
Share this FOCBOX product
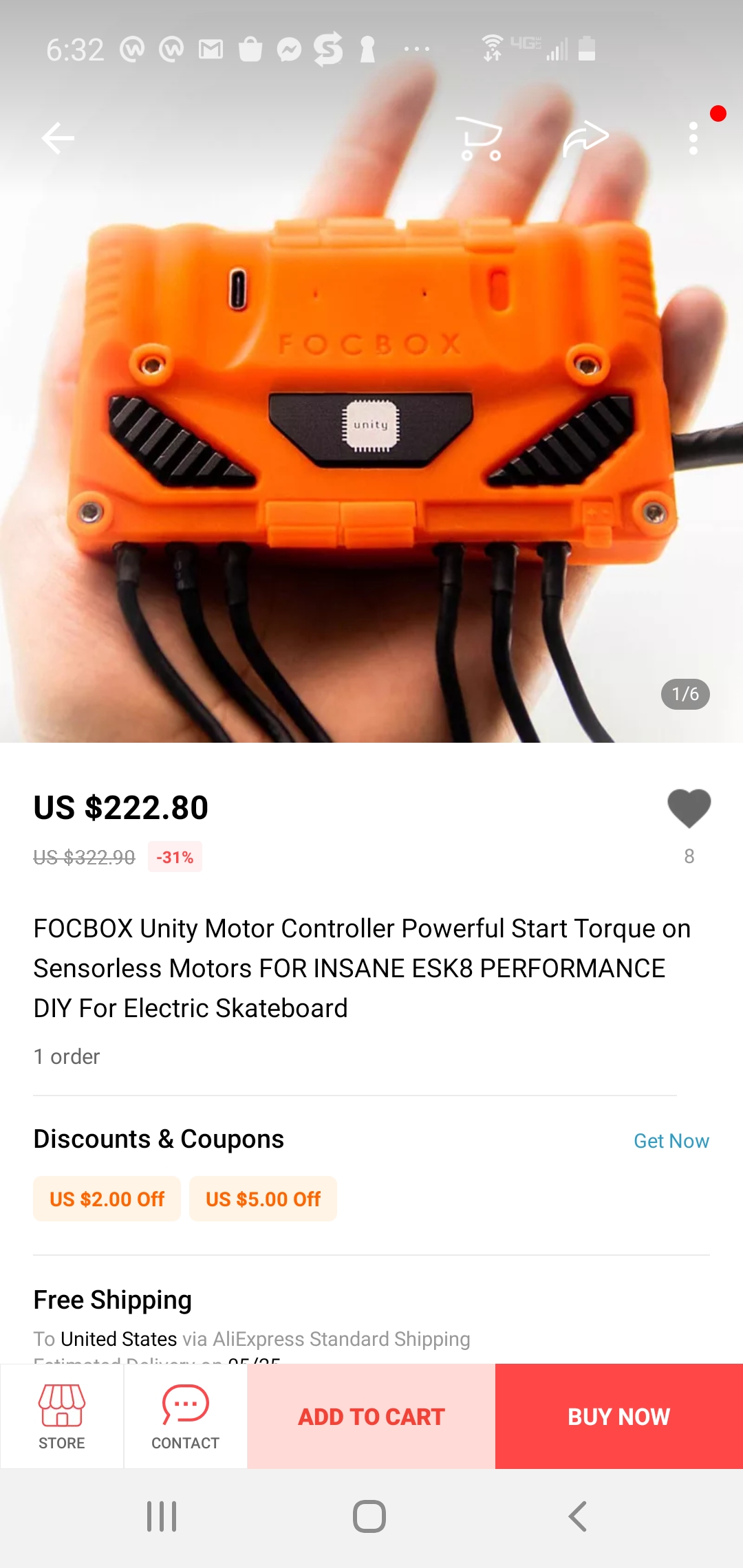pyautogui.click(x=585, y=138)
